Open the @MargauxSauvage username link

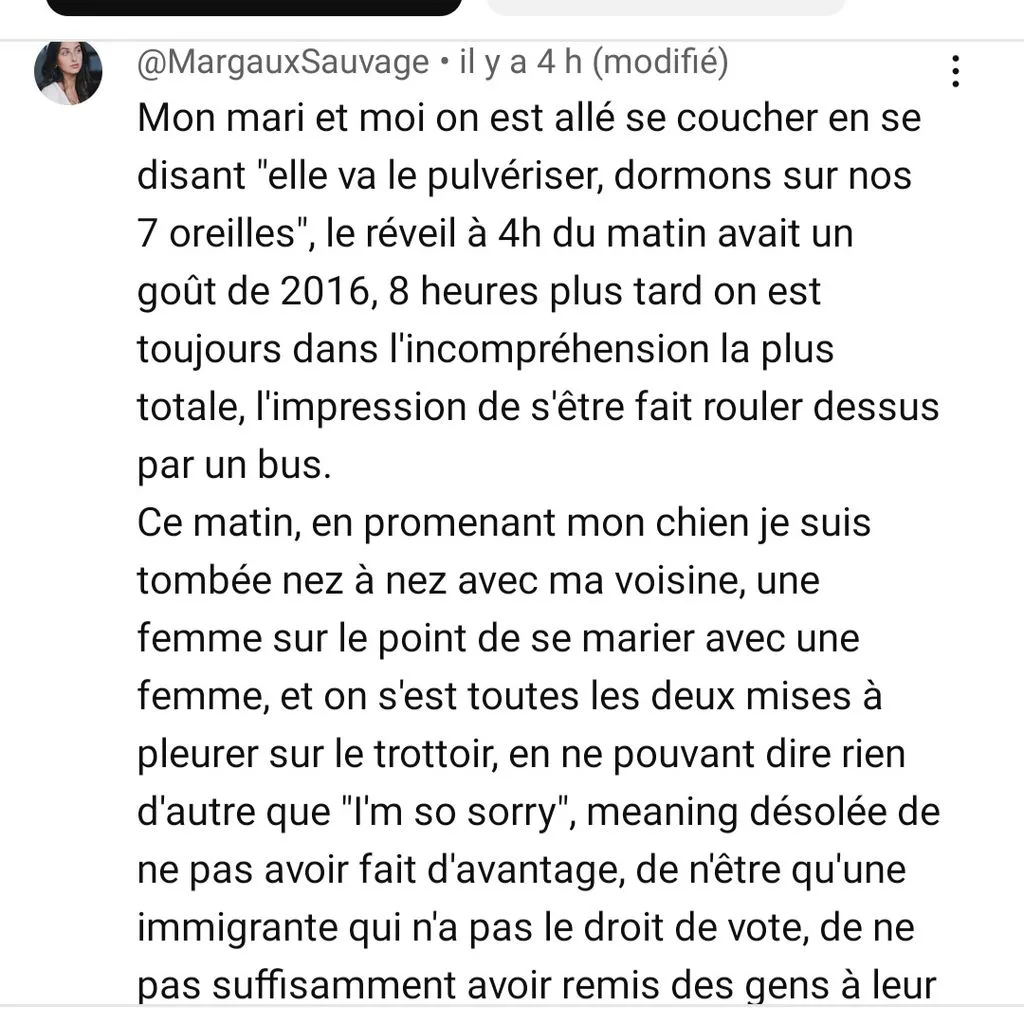(283, 63)
